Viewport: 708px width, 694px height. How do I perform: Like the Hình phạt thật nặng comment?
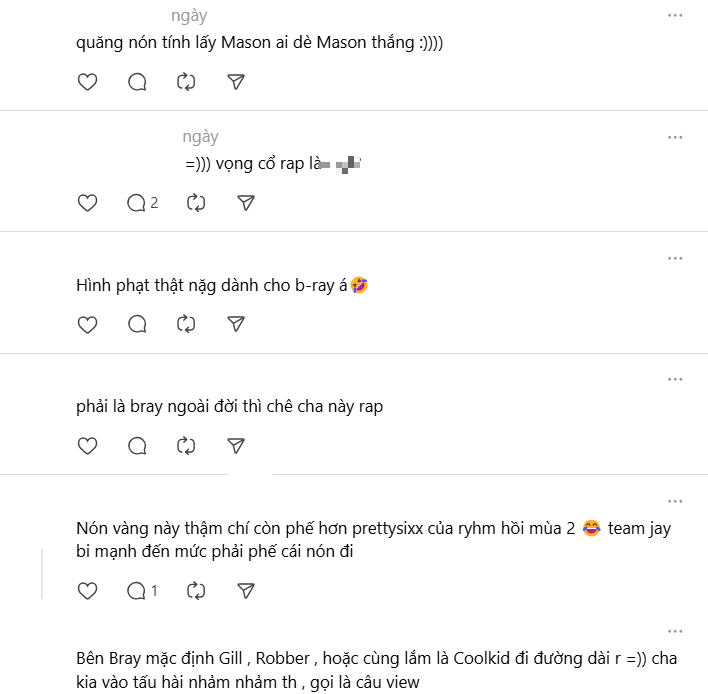point(88,324)
